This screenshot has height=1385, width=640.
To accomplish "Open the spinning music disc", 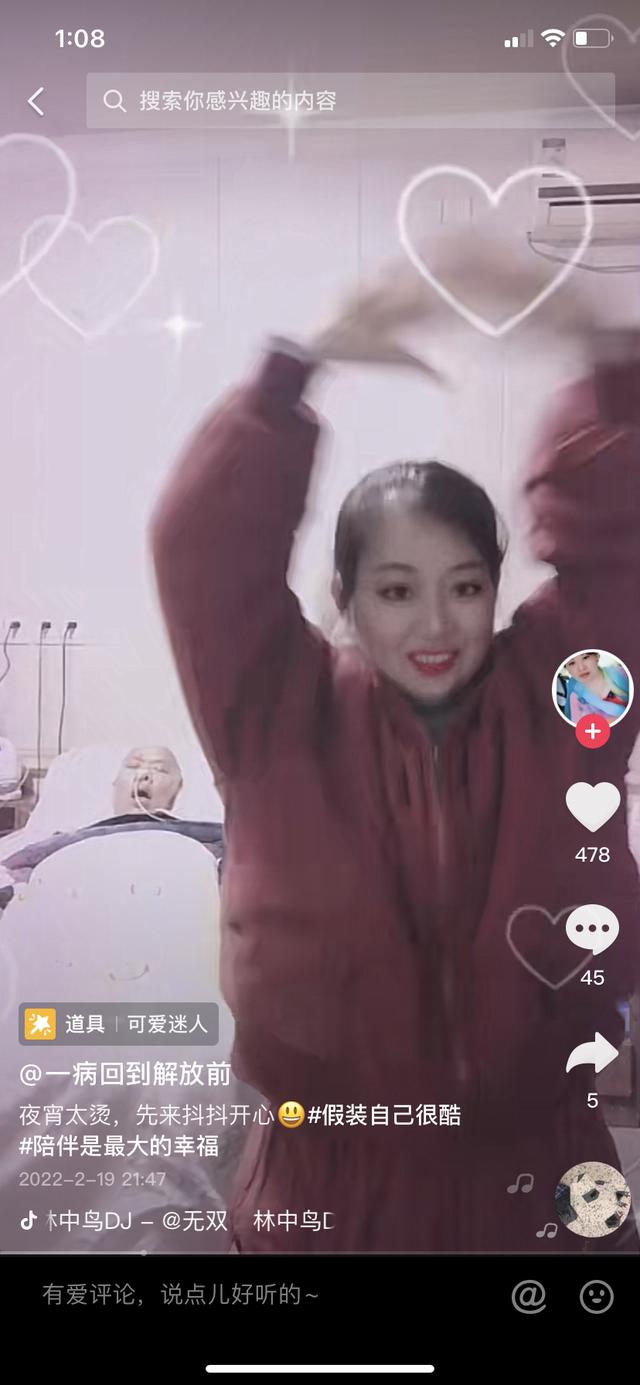I will pyautogui.click(x=593, y=1199).
